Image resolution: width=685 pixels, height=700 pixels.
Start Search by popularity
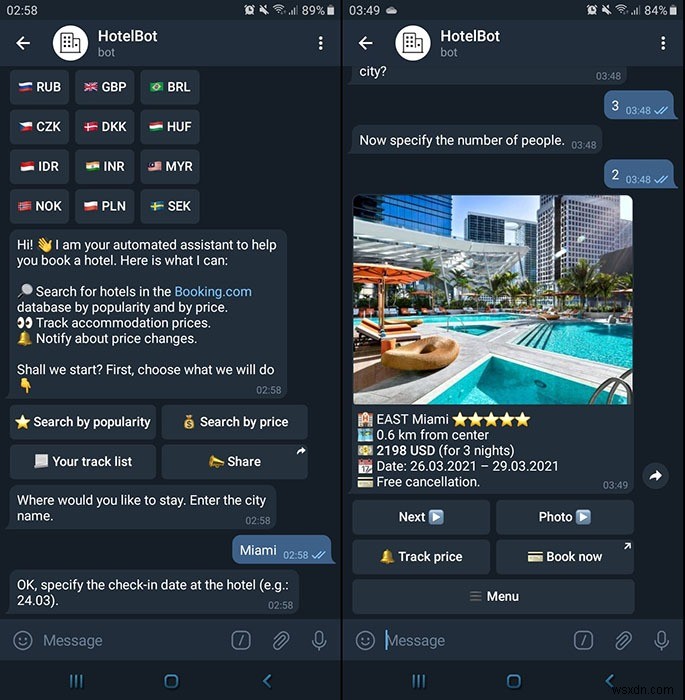pos(82,422)
